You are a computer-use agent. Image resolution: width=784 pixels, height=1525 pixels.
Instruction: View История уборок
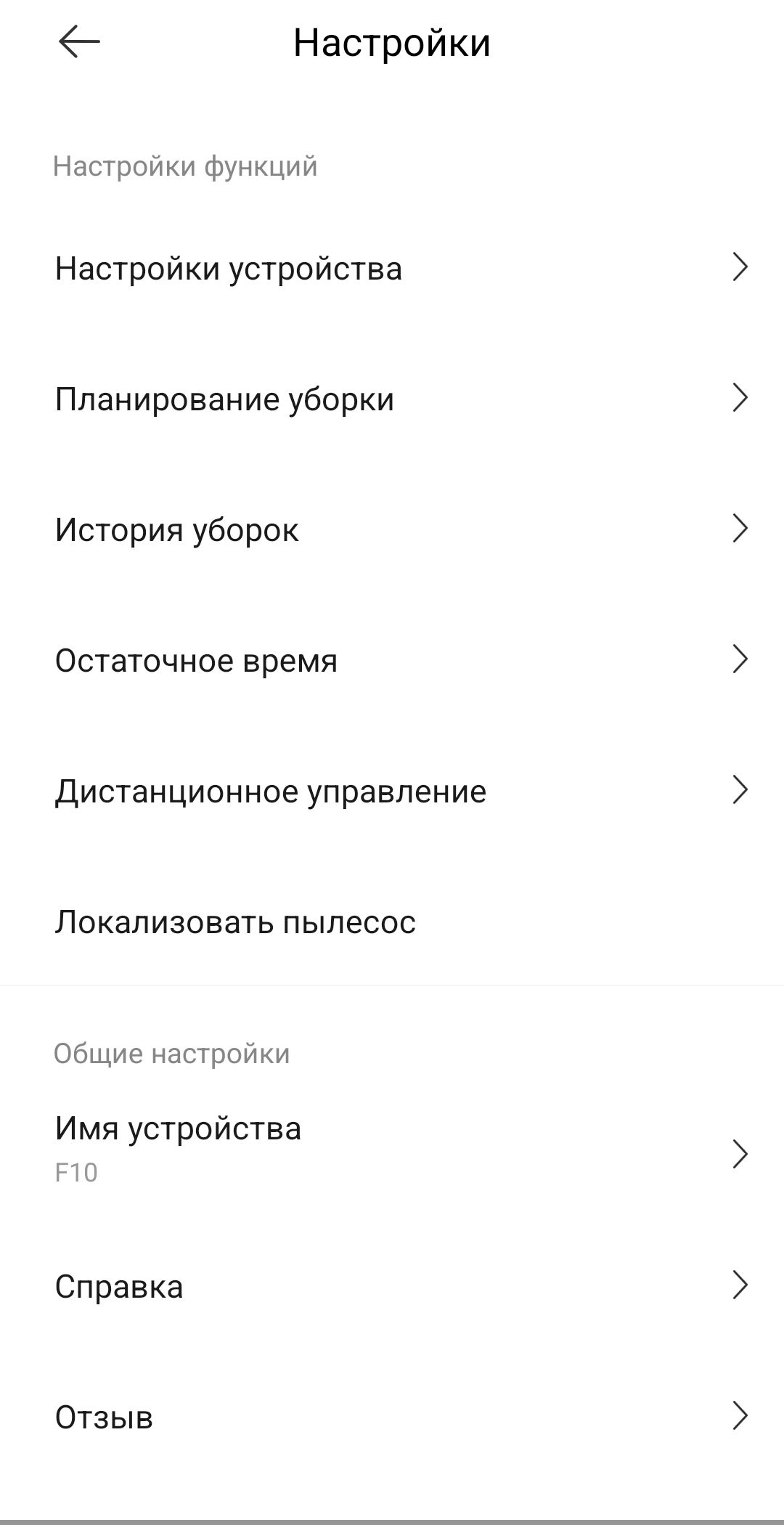pyautogui.click(x=392, y=529)
